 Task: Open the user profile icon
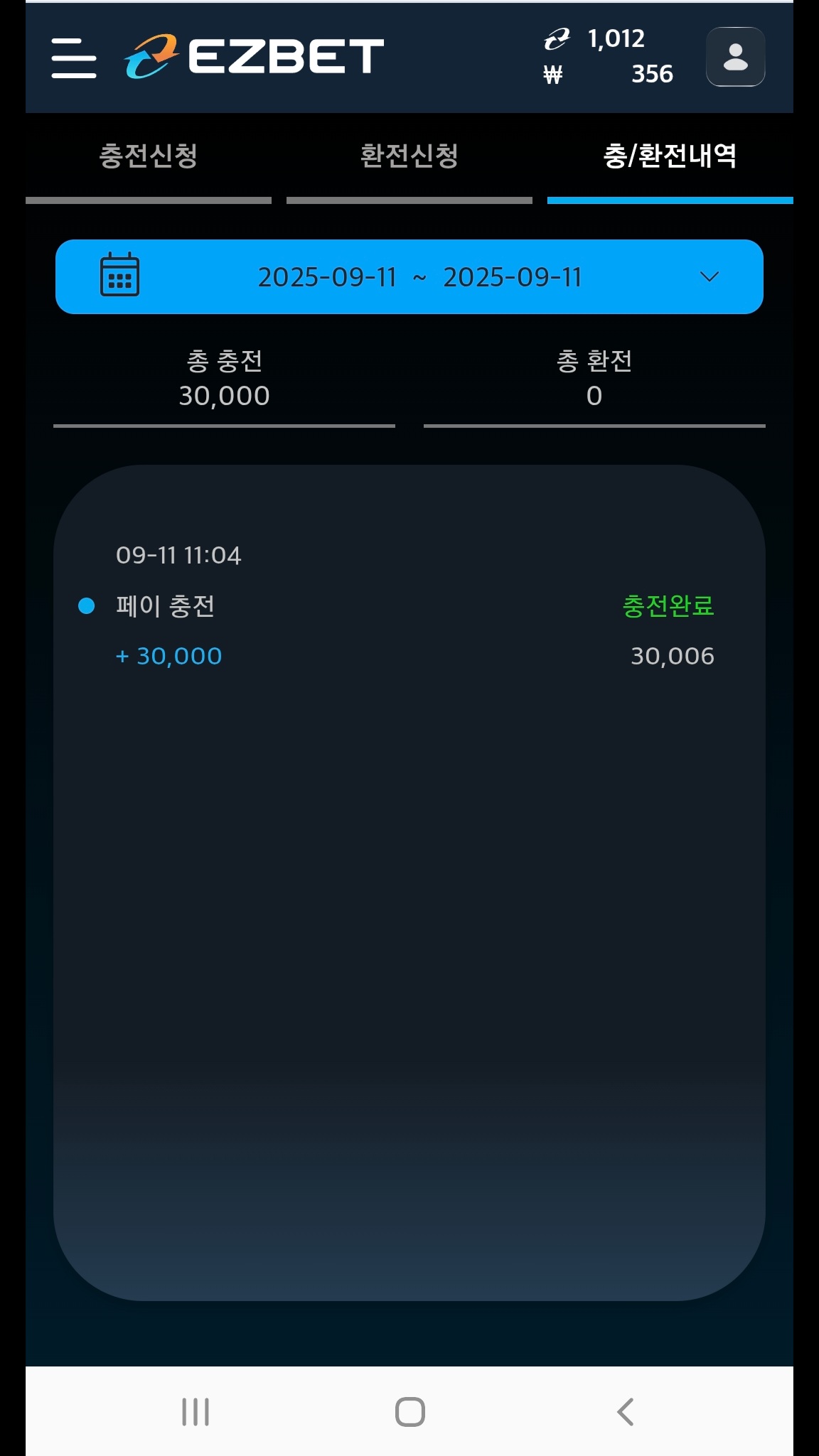(x=735, y=57)
